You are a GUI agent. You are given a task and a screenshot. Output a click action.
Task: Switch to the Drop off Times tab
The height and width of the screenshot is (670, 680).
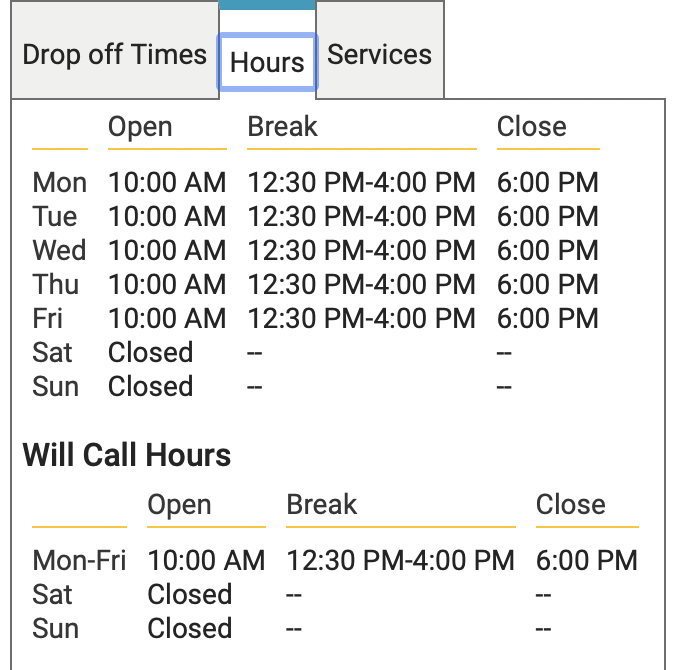[114, 55]
